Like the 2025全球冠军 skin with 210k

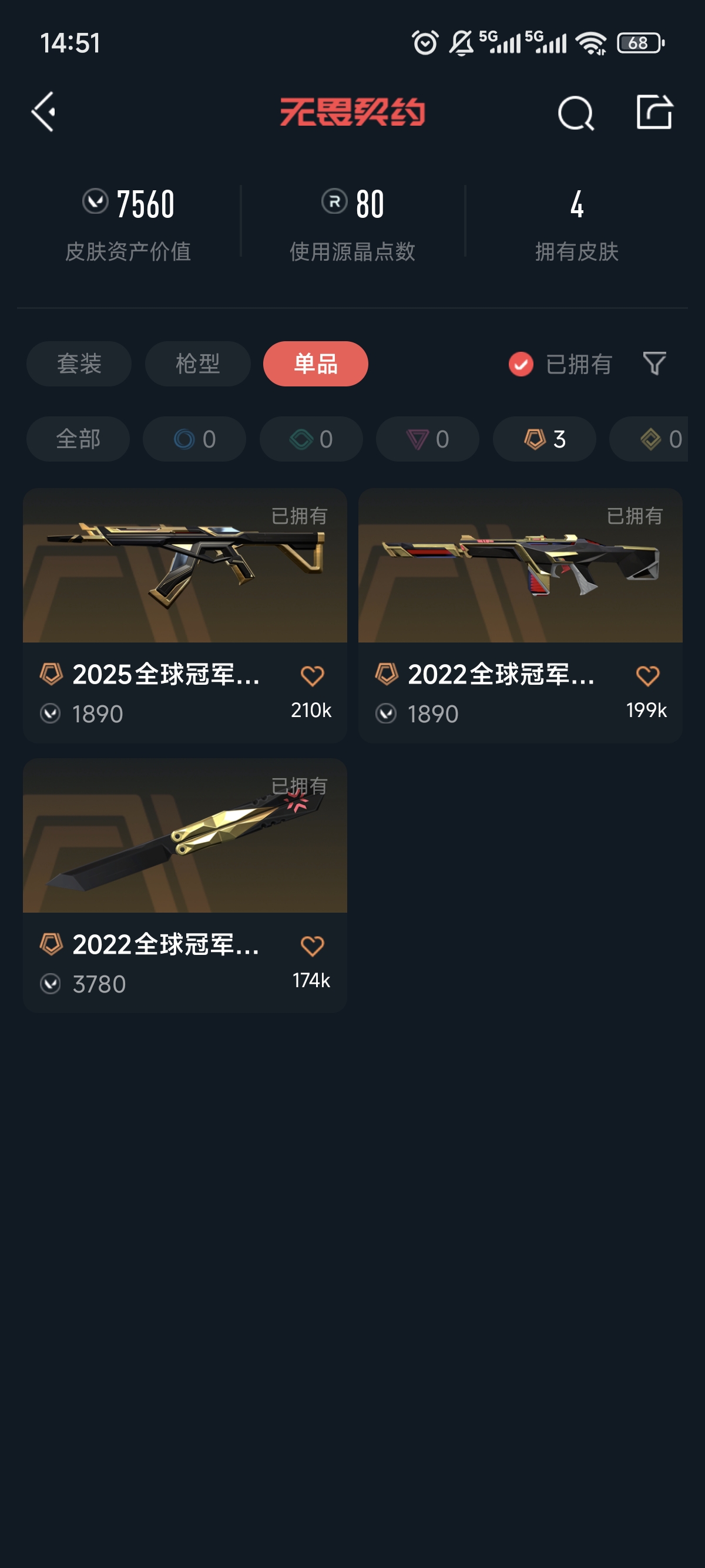pos(313,677)
